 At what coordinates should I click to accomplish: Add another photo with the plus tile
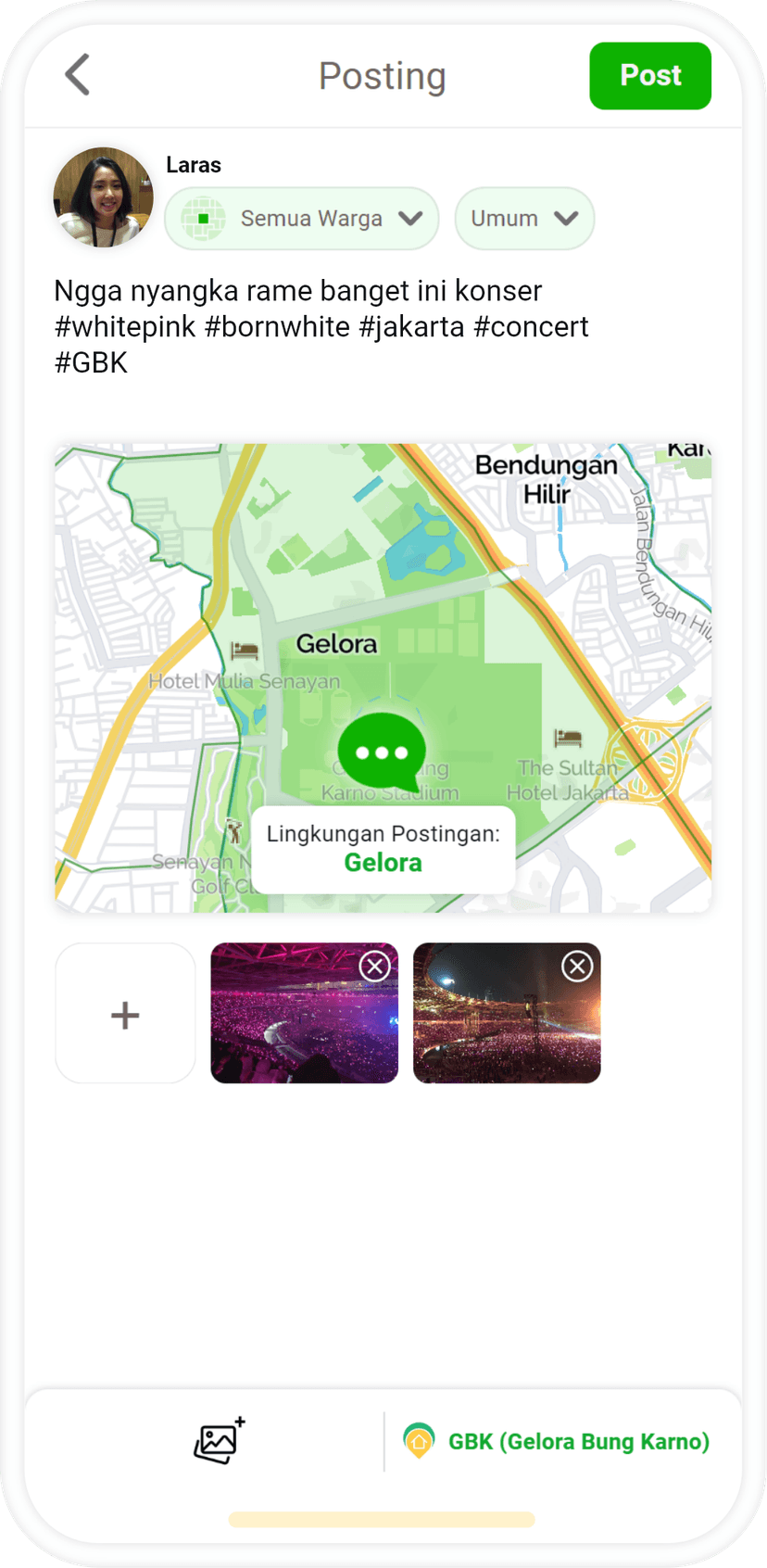[x=125, y=1014]
